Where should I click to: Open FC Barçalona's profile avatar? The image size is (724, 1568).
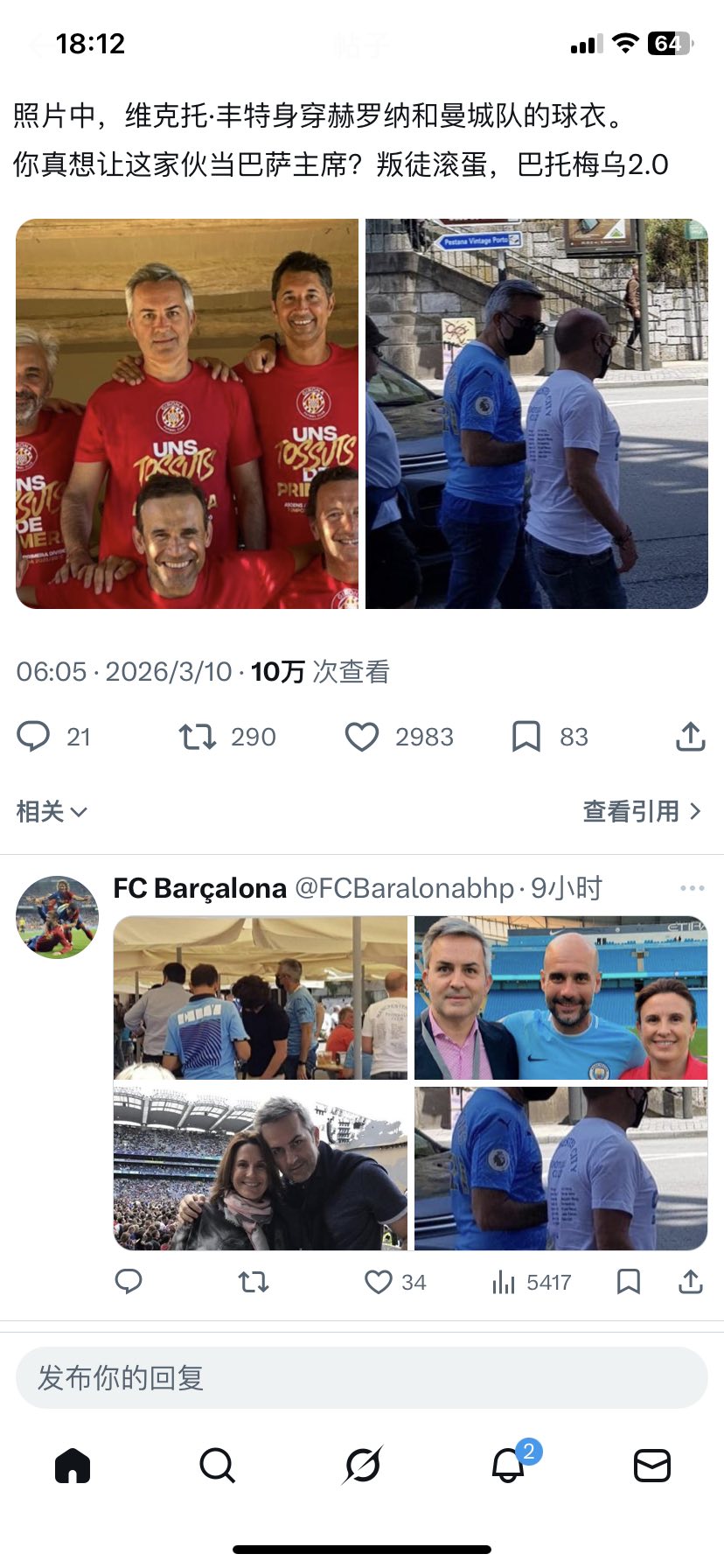(x=58, y=917)
